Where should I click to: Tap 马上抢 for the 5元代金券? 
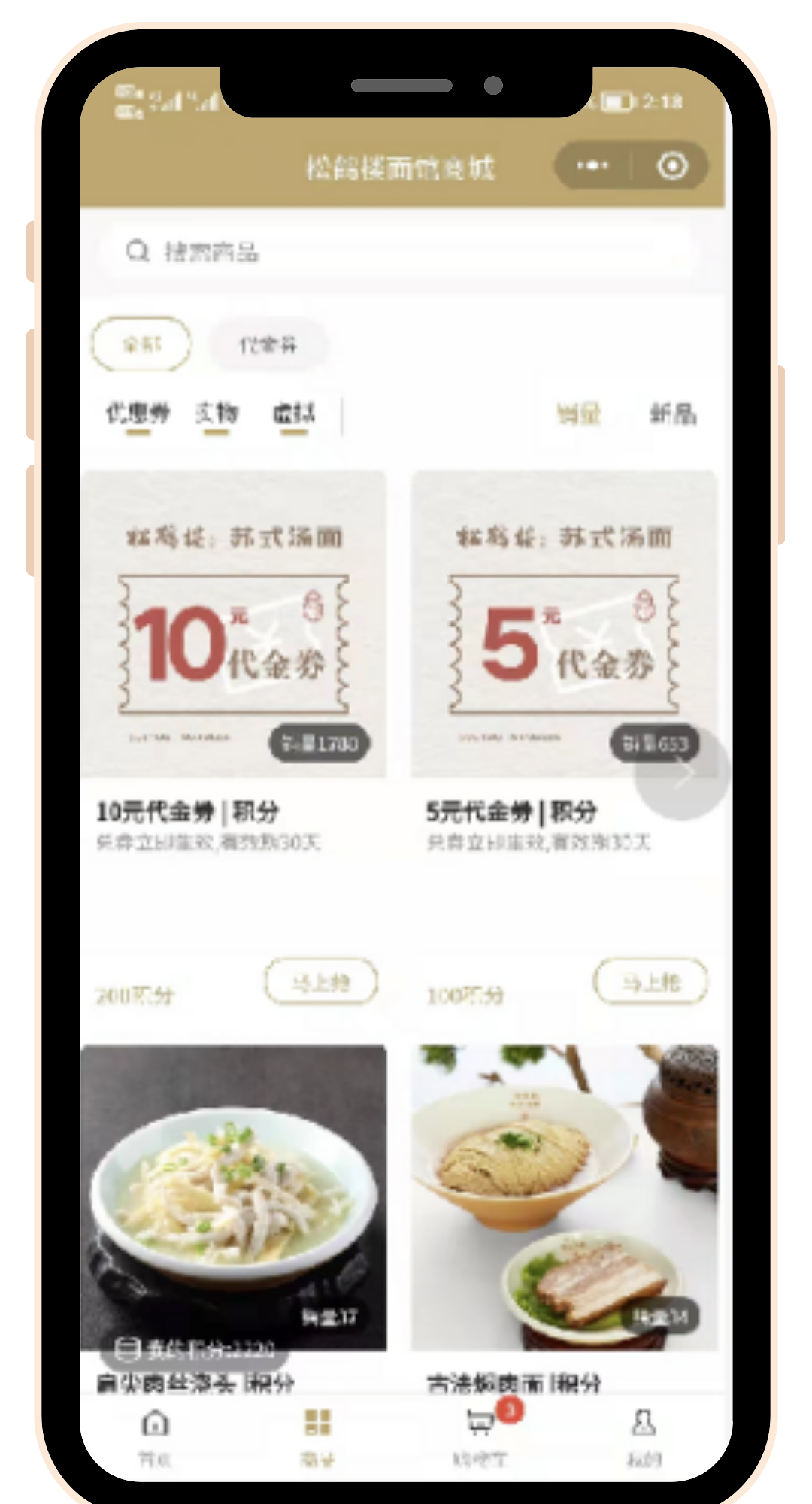pos(651,982)
